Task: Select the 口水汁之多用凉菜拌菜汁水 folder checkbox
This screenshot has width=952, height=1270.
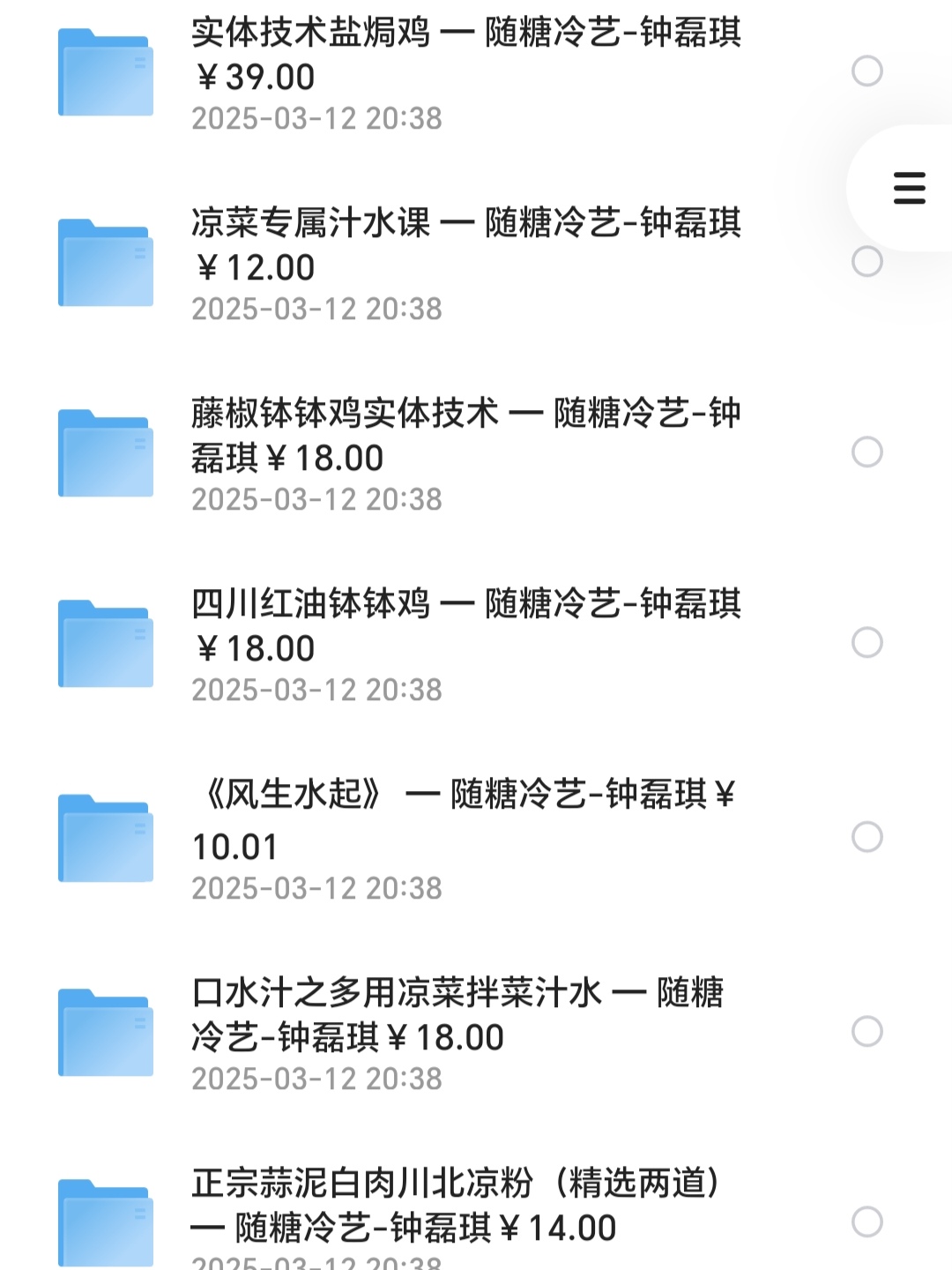Action: [867, 1031]
